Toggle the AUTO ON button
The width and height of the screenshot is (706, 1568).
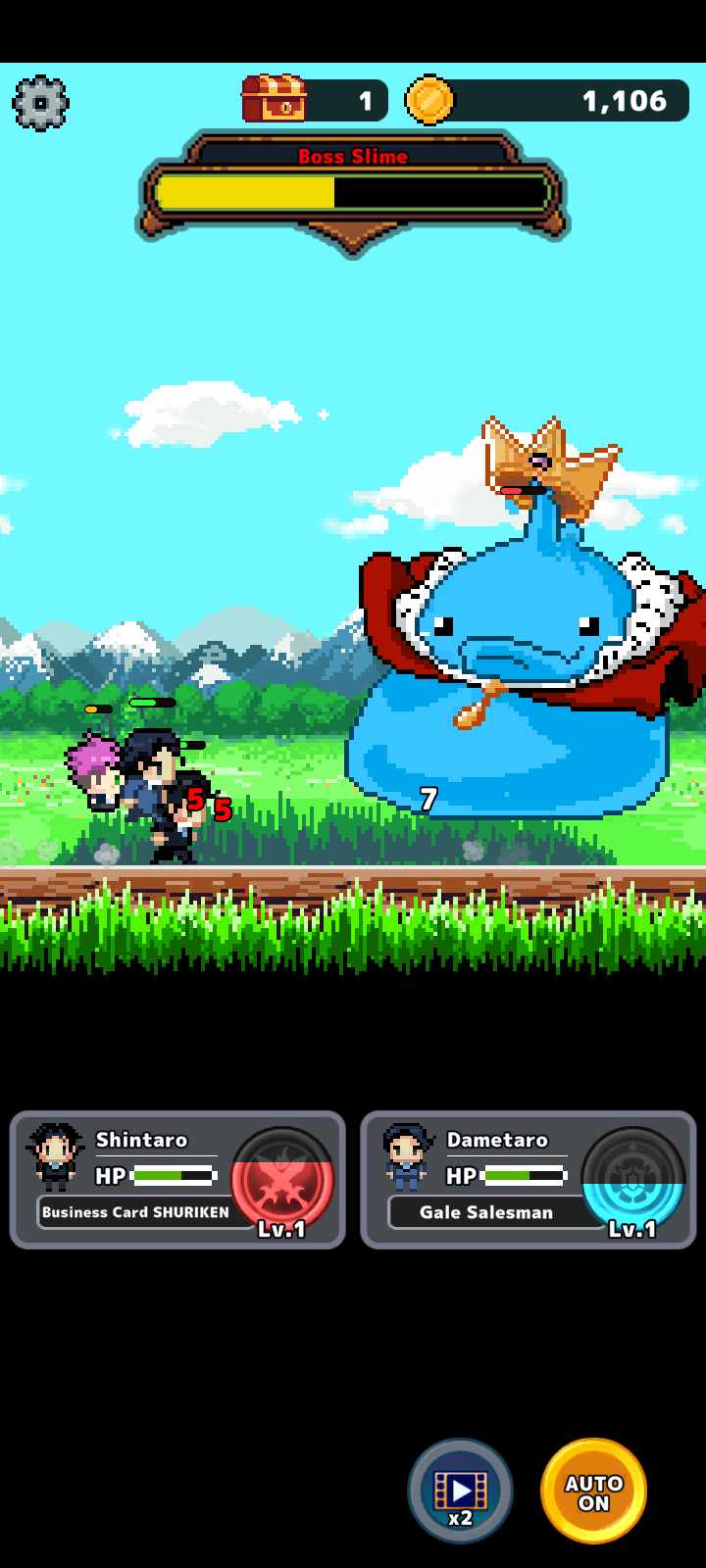(593, 1491)
